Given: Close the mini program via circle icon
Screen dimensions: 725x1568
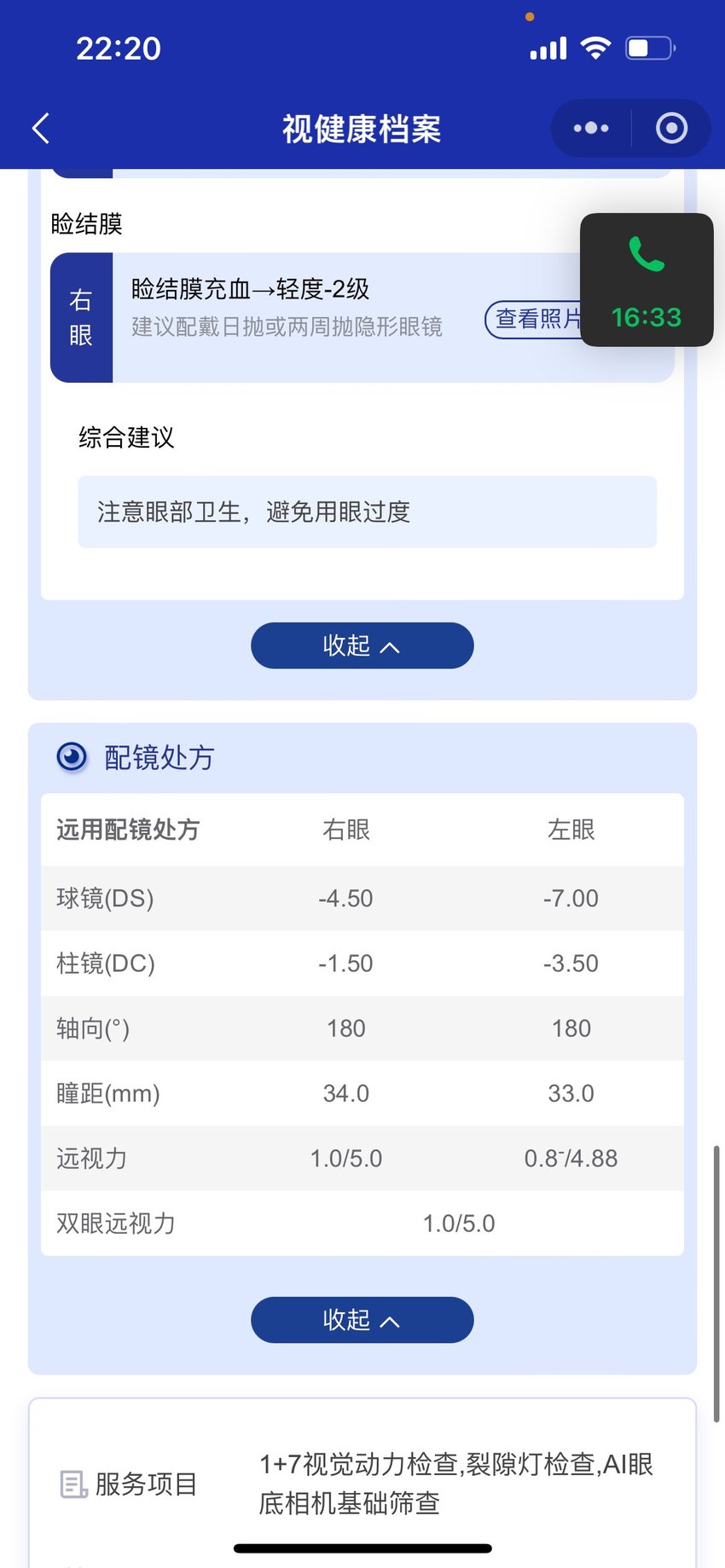Looking at the screenshot, I should [671, 129].
